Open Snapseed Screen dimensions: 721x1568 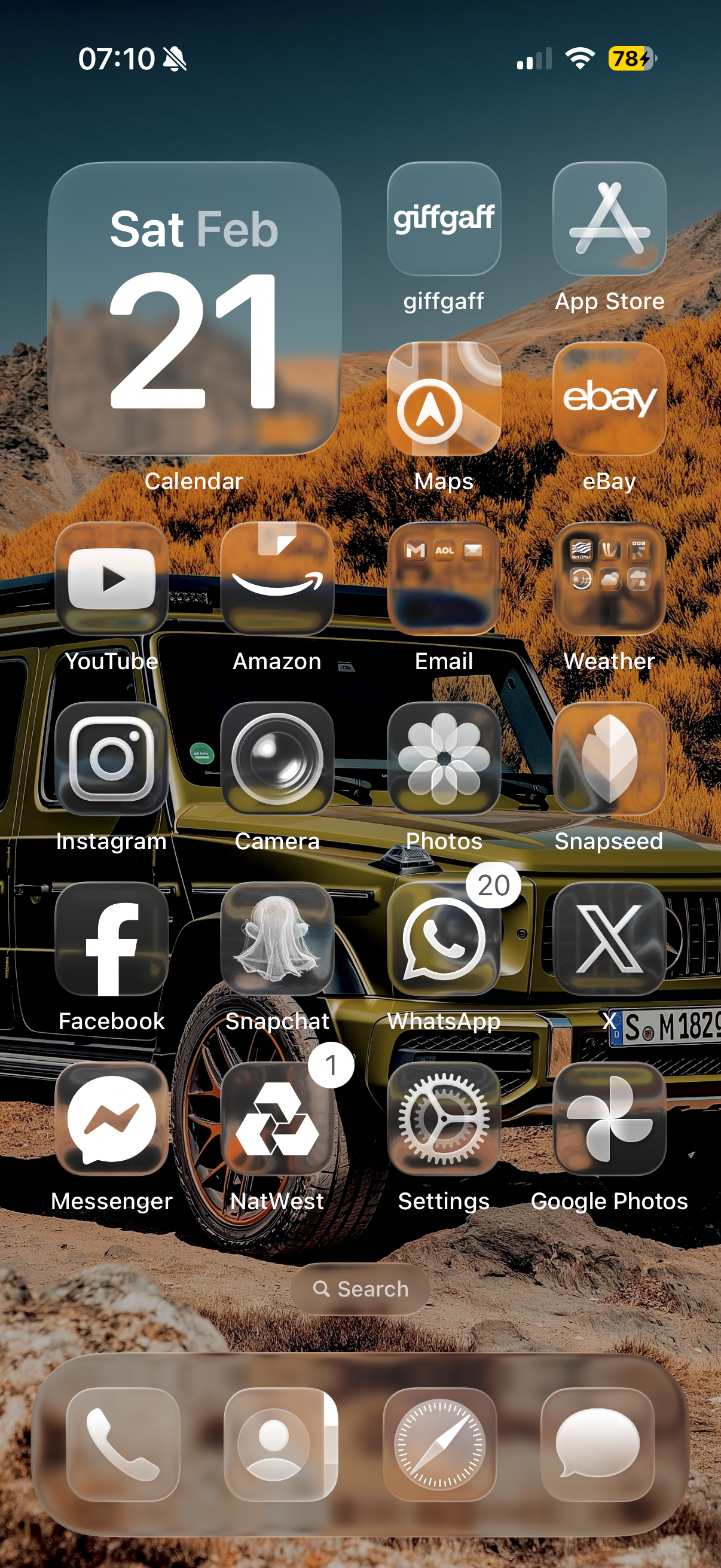pyautogui.click(x=610, y=759)
